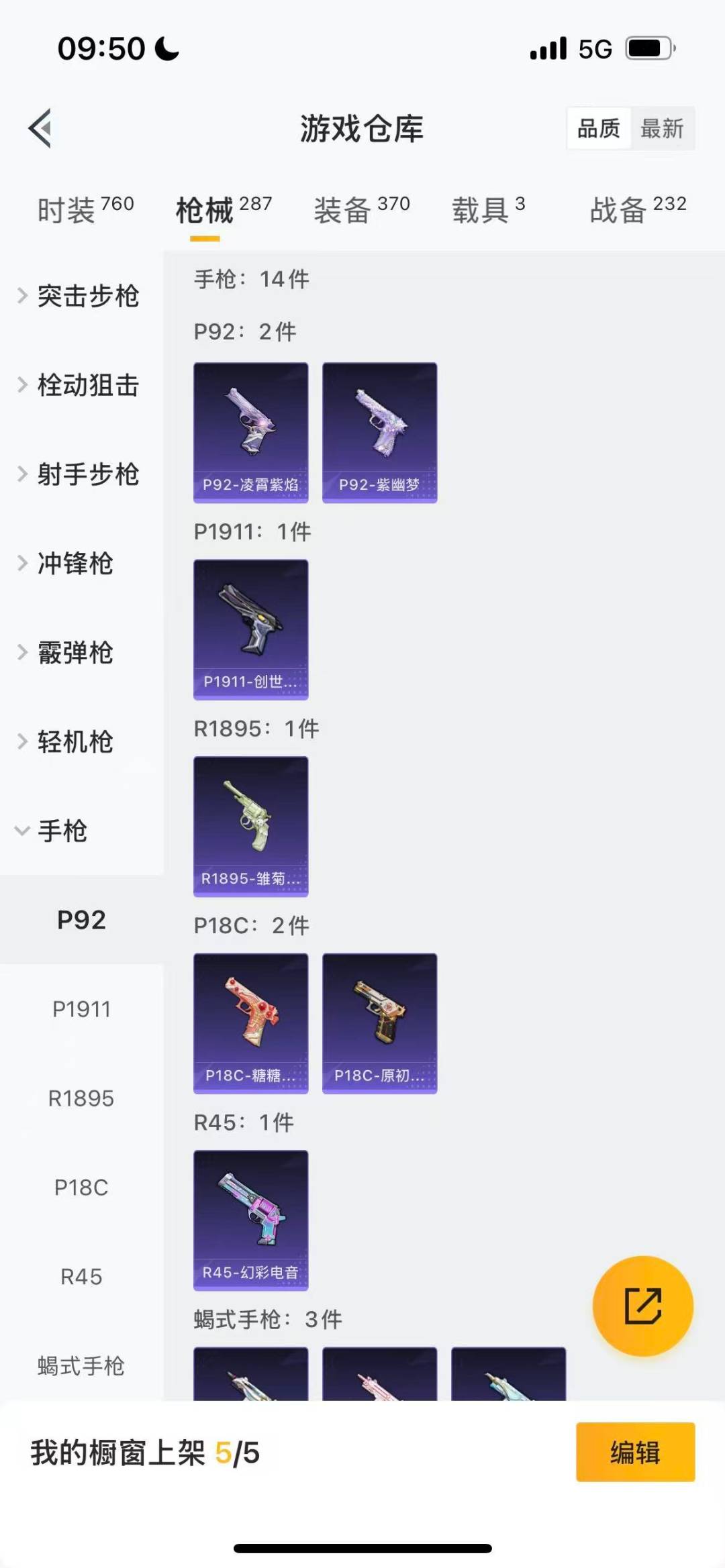Jump to R45 in the sidebar
Screen dimensions: 725x1568
[81, 1277]
